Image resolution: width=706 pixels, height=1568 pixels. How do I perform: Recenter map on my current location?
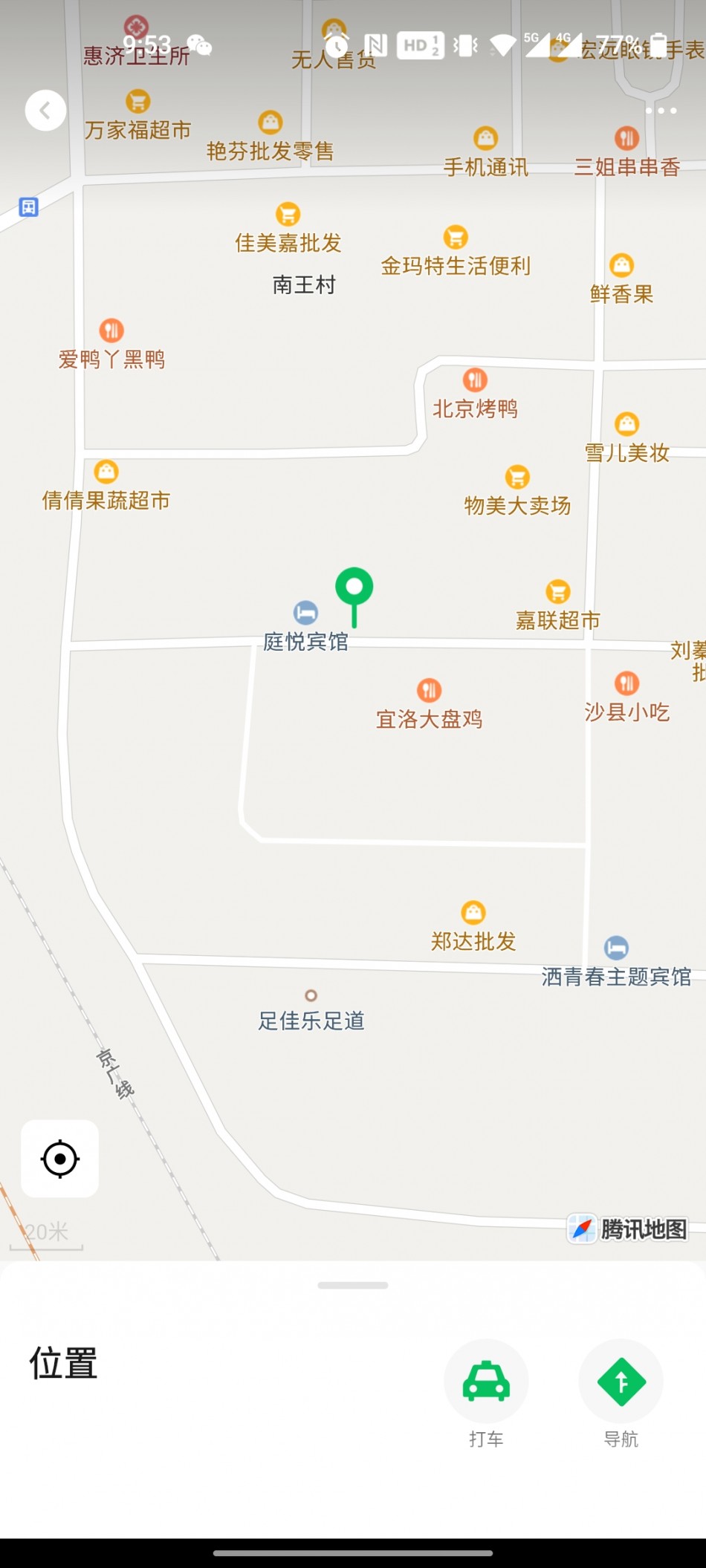tap(60, 1159)
